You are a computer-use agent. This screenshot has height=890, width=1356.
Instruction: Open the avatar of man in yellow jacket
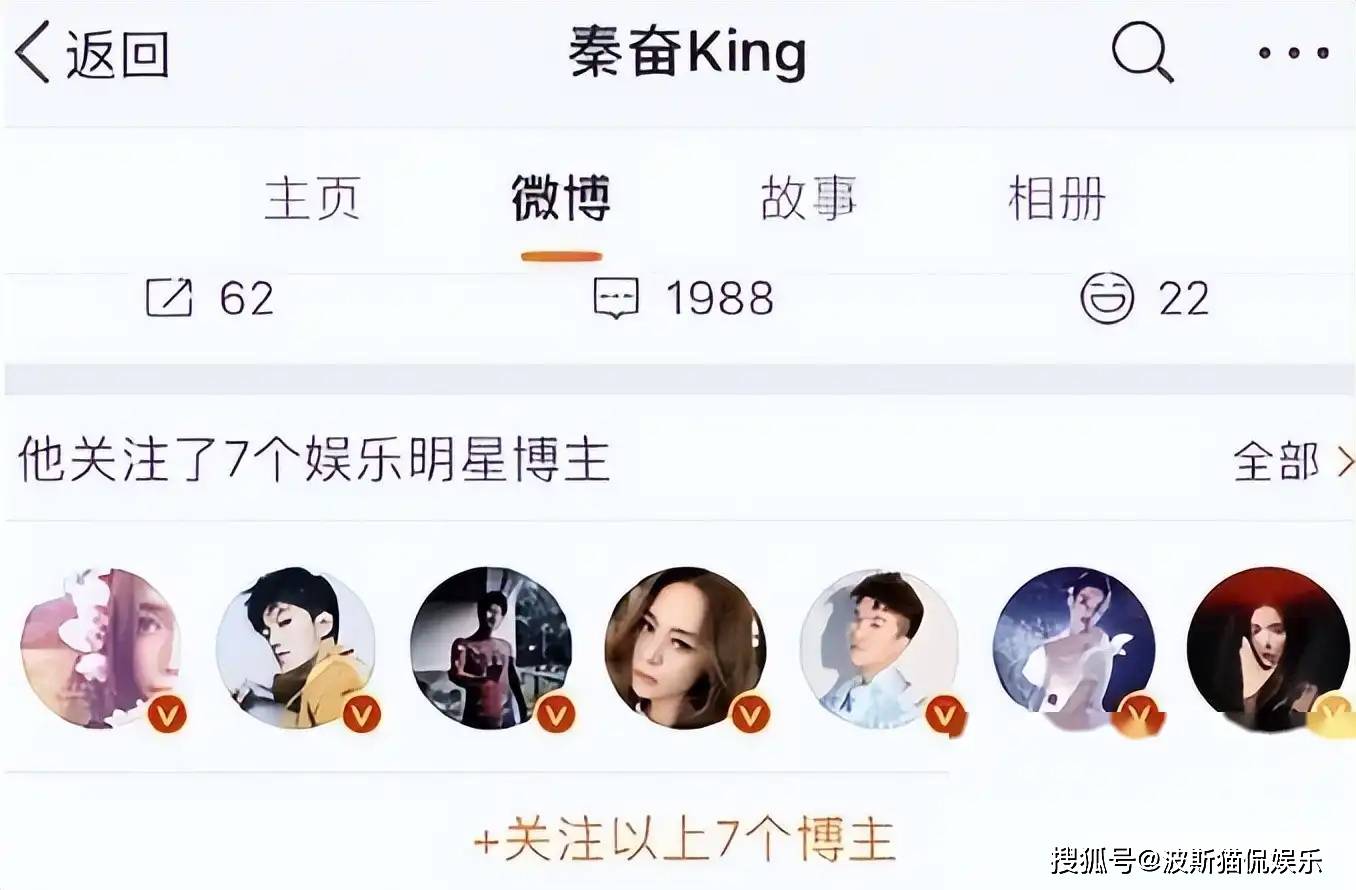coord(295,647)
